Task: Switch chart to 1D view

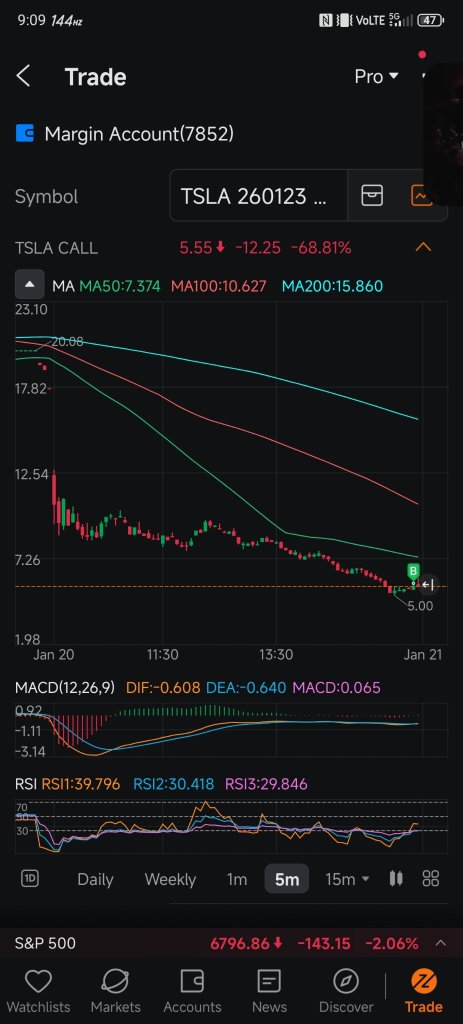Action: click(x=29, y=879)
